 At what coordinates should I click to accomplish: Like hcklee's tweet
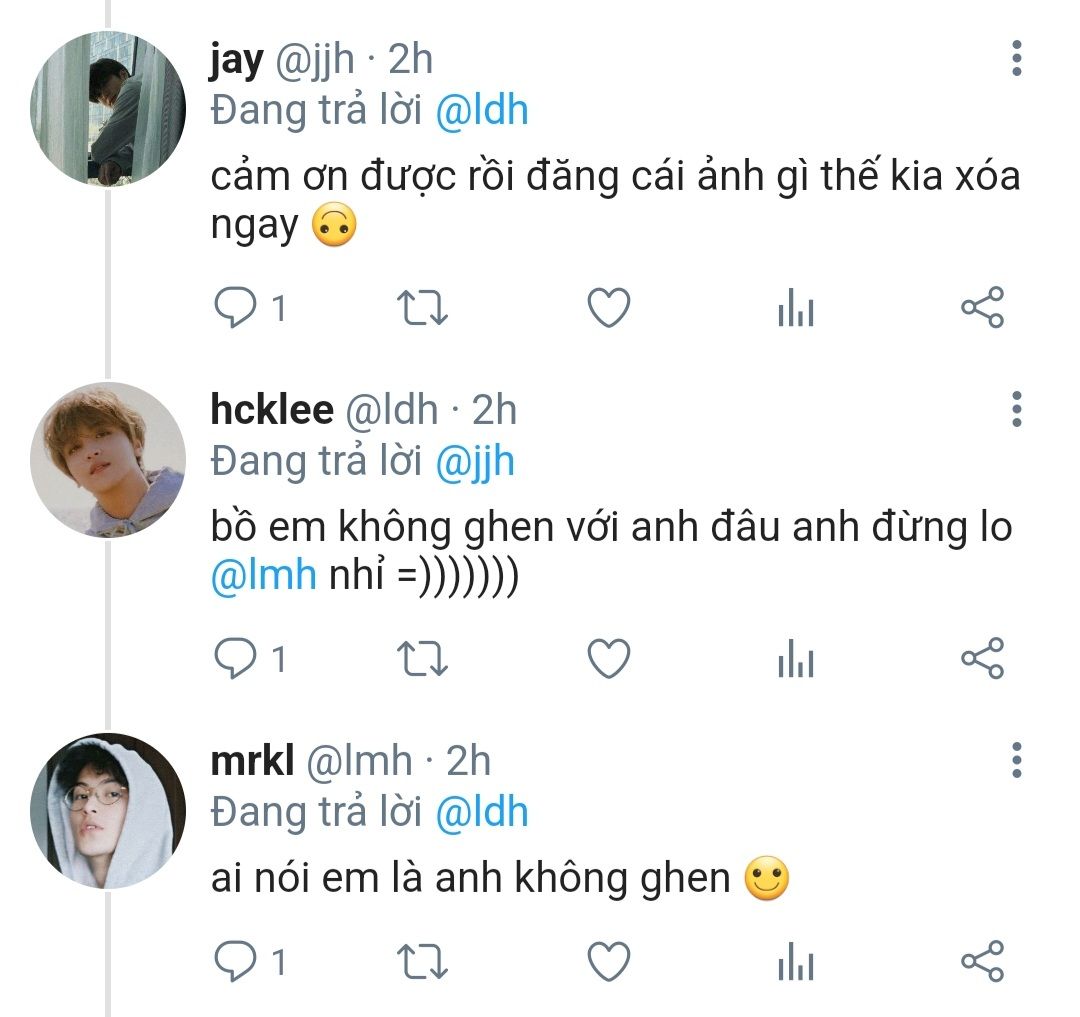tap(607, 658)
